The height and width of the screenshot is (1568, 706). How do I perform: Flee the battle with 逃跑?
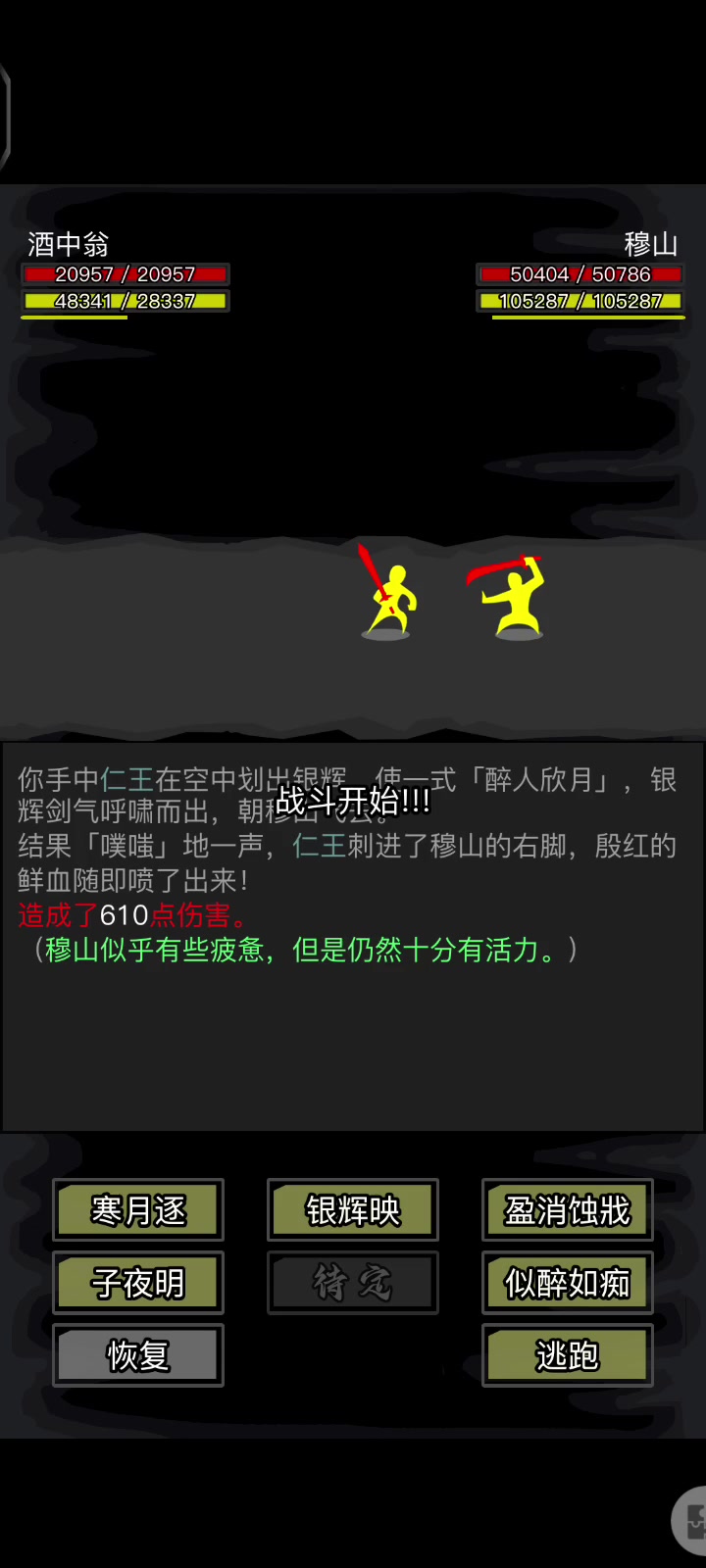click(568, 1355)
